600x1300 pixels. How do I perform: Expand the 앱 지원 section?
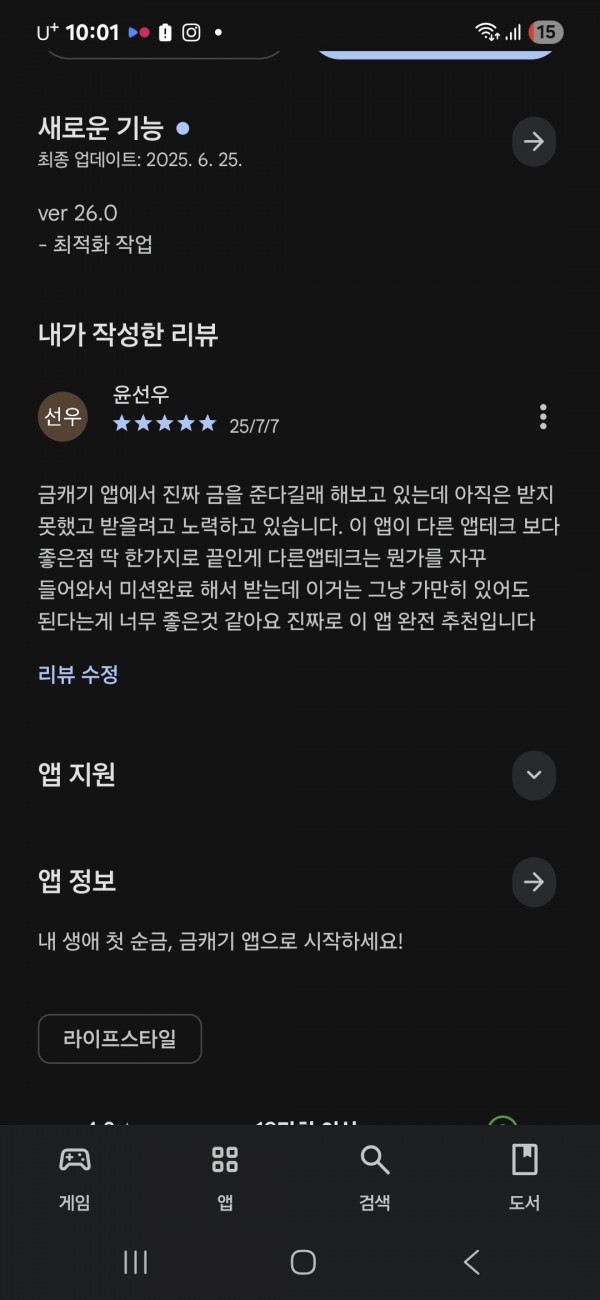534,775
